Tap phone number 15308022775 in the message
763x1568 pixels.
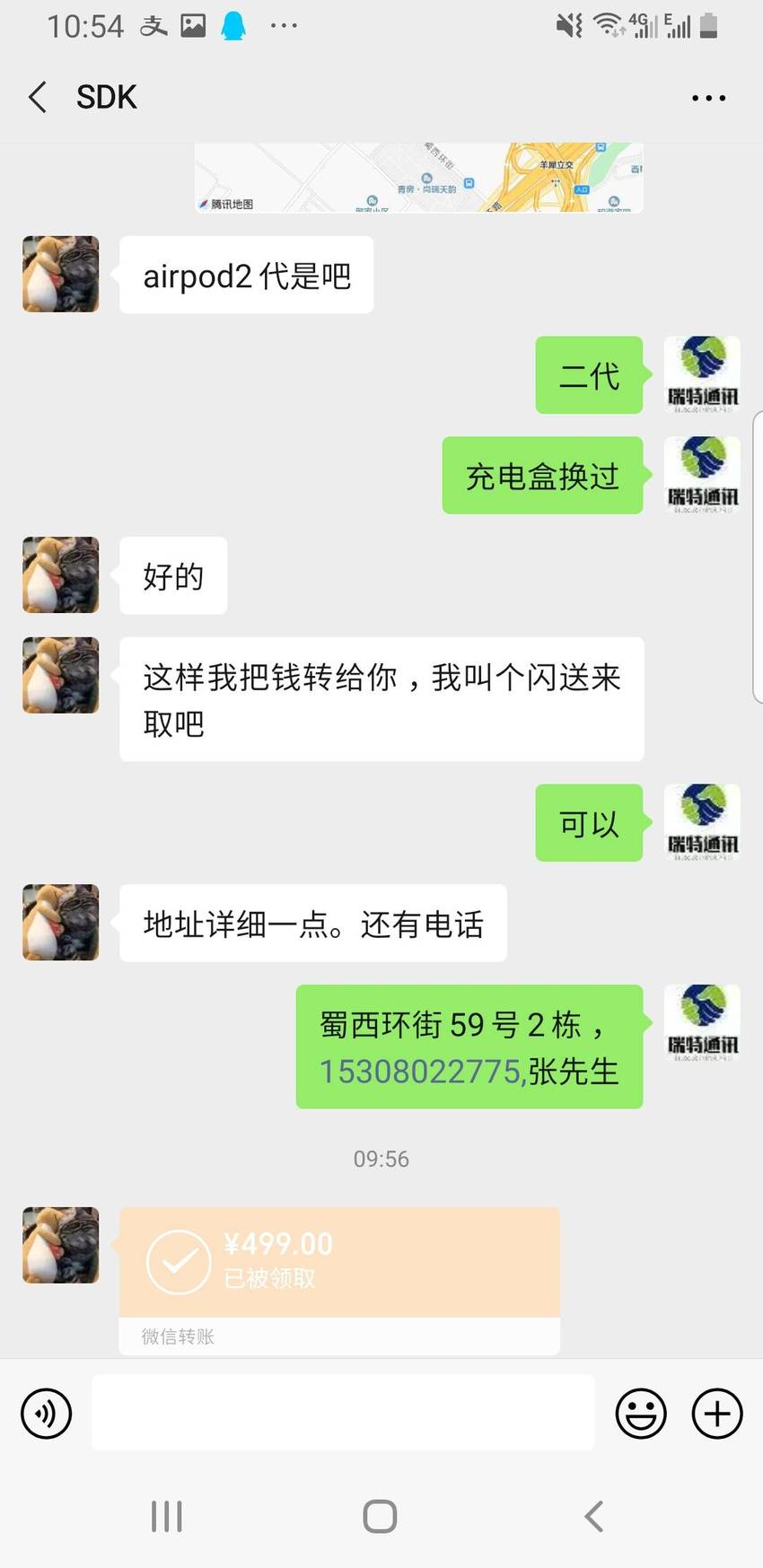(421, 1072)
